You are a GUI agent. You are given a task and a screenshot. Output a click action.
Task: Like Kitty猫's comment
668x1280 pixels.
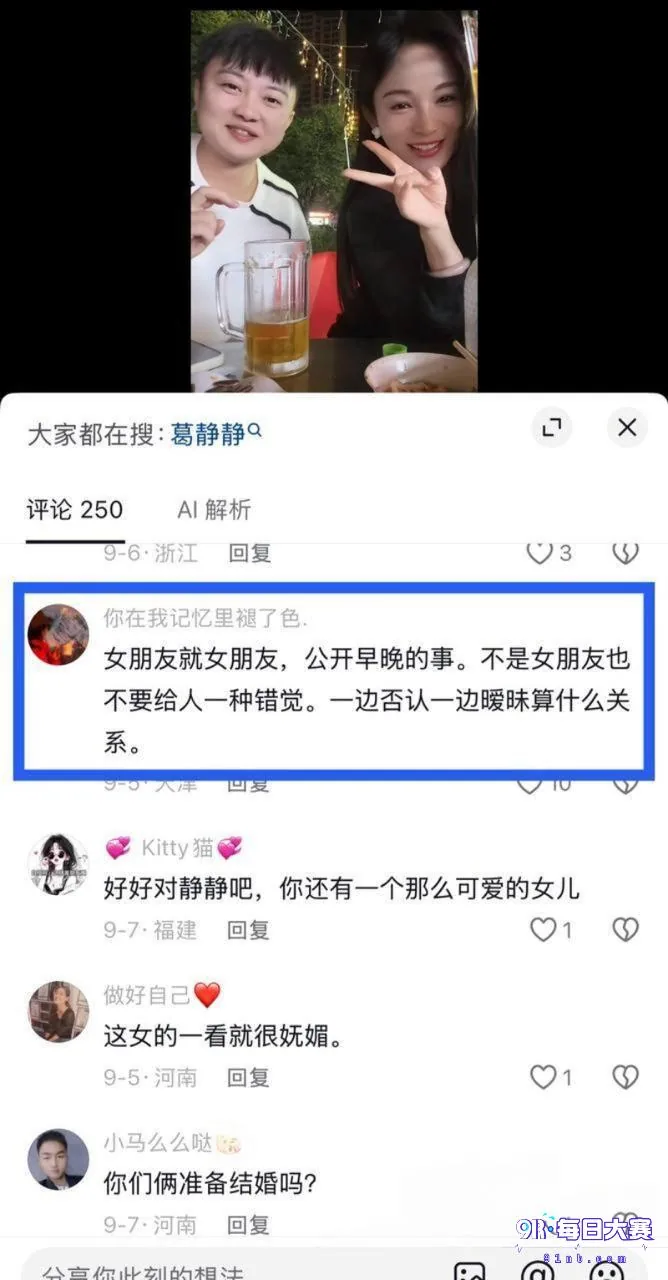(x=551, y=930)
